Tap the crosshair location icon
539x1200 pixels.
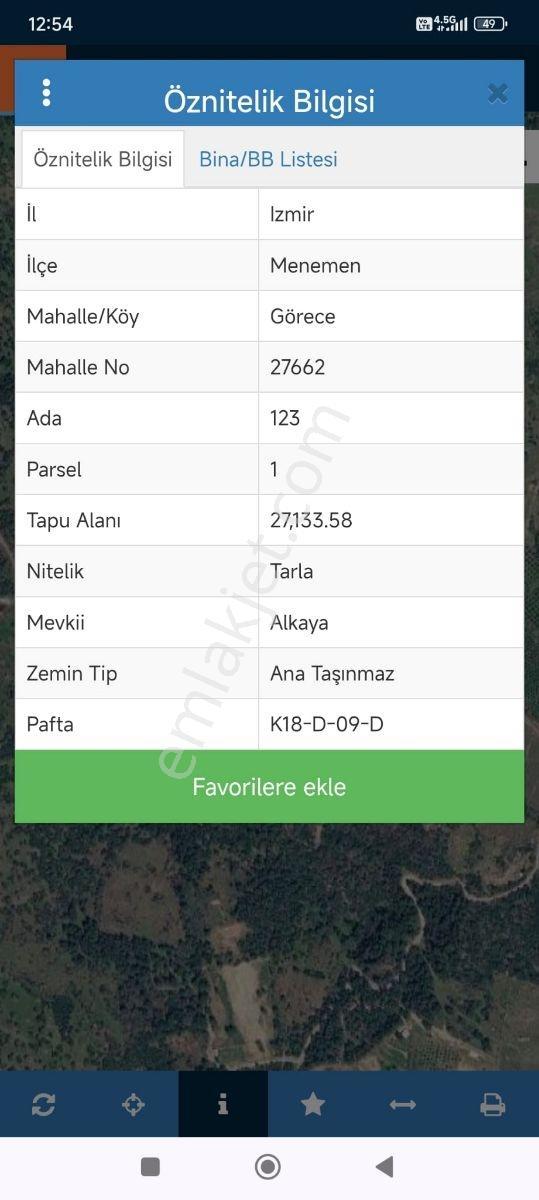coord(133,1104)
